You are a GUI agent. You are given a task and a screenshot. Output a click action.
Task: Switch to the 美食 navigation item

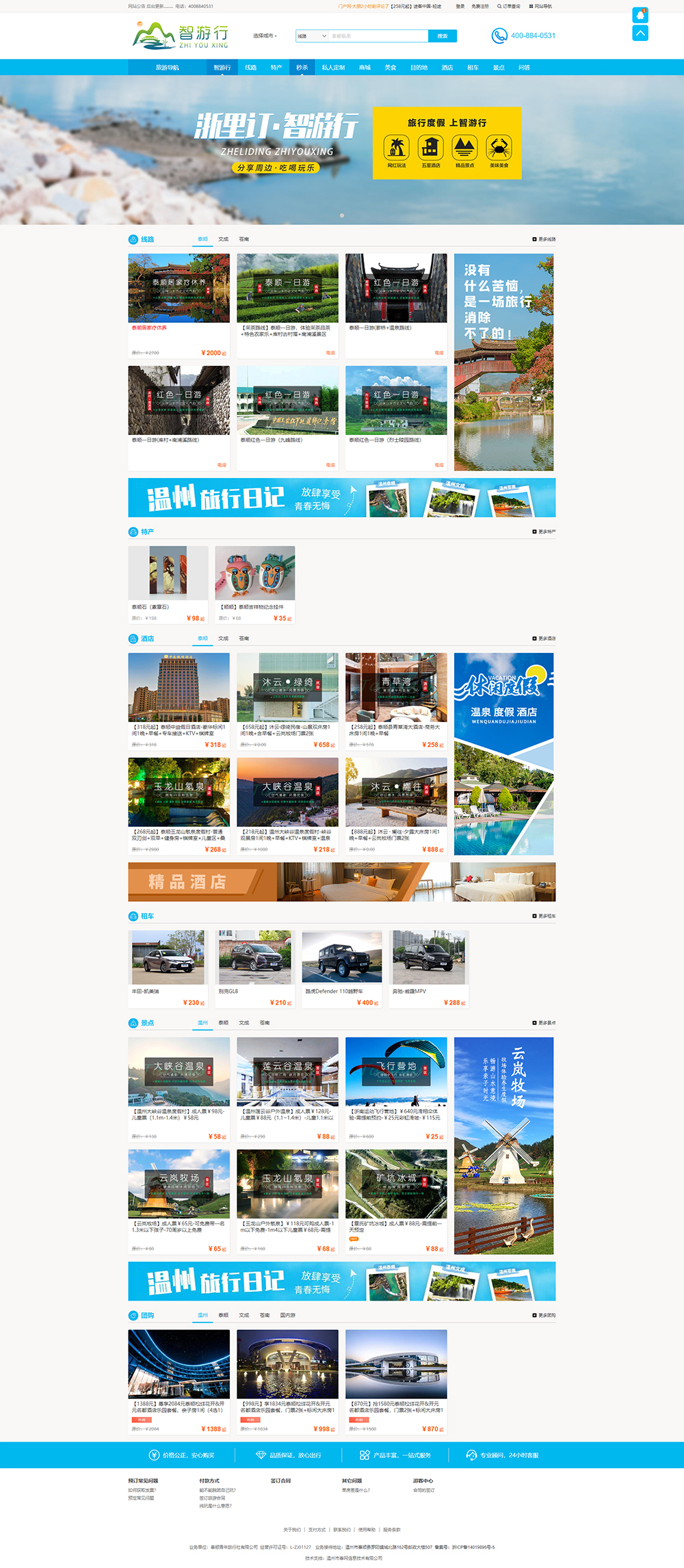coord(390,68)
